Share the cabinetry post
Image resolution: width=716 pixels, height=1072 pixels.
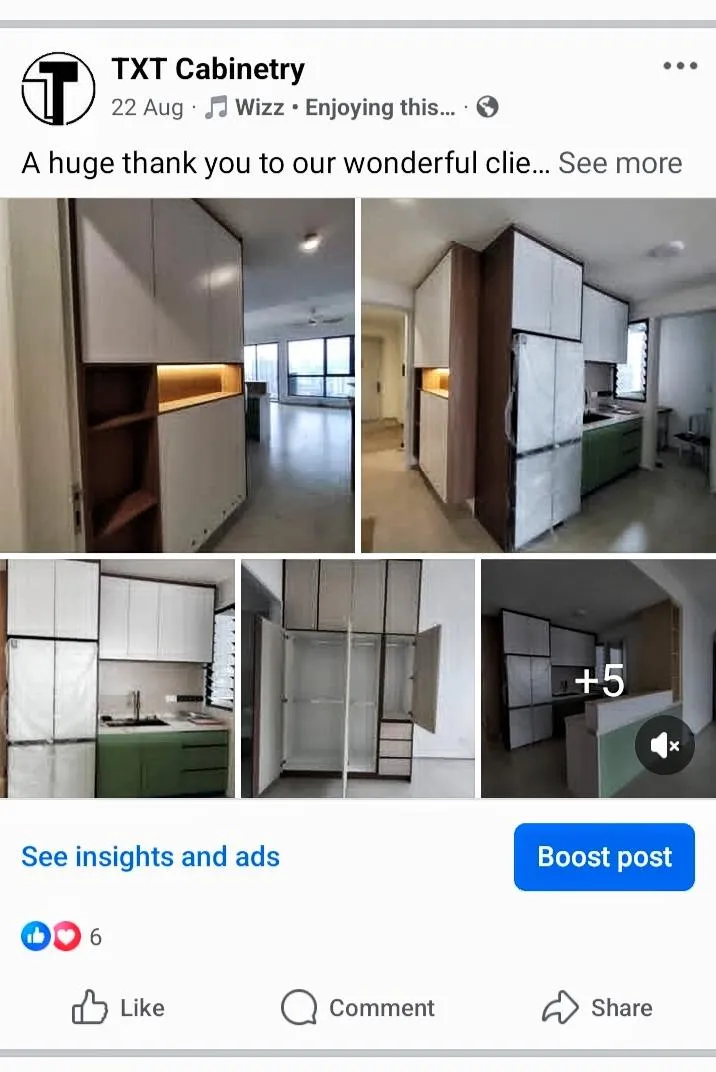(597, 1008)
